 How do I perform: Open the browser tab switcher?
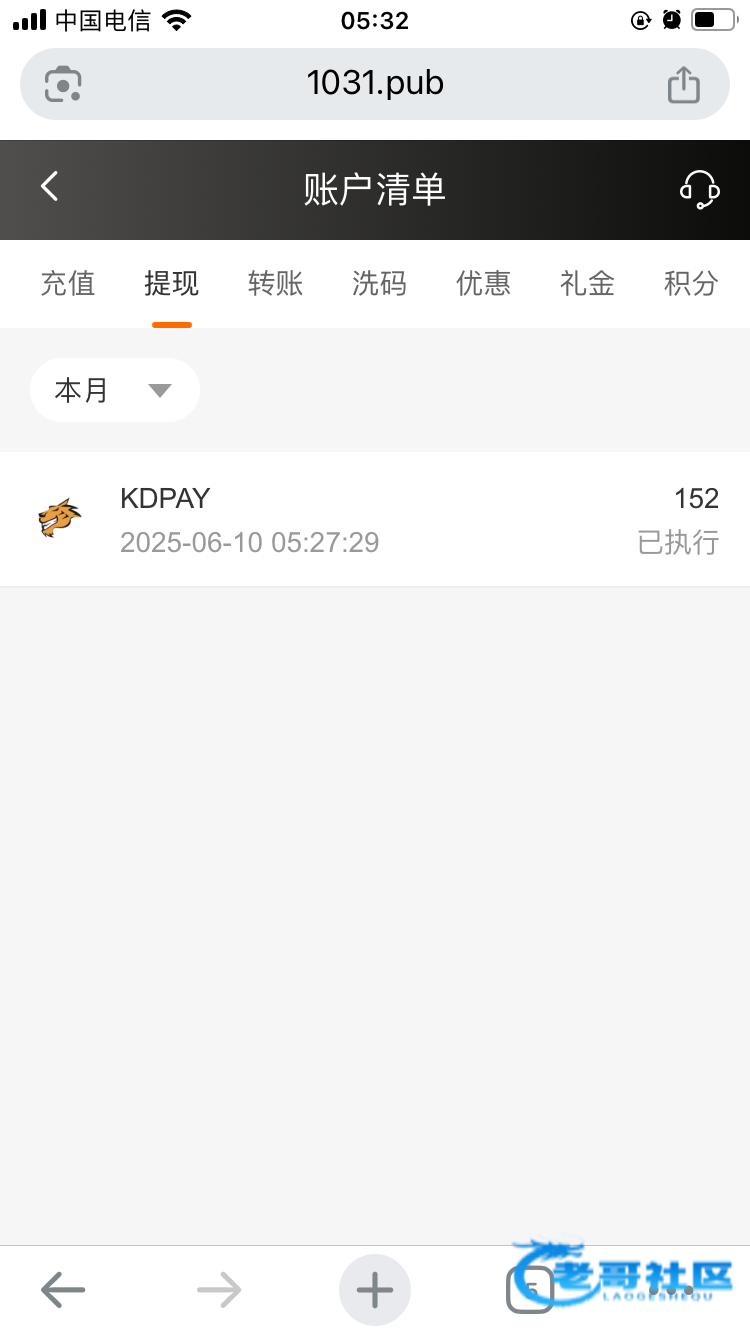[x=530, y=1290]
